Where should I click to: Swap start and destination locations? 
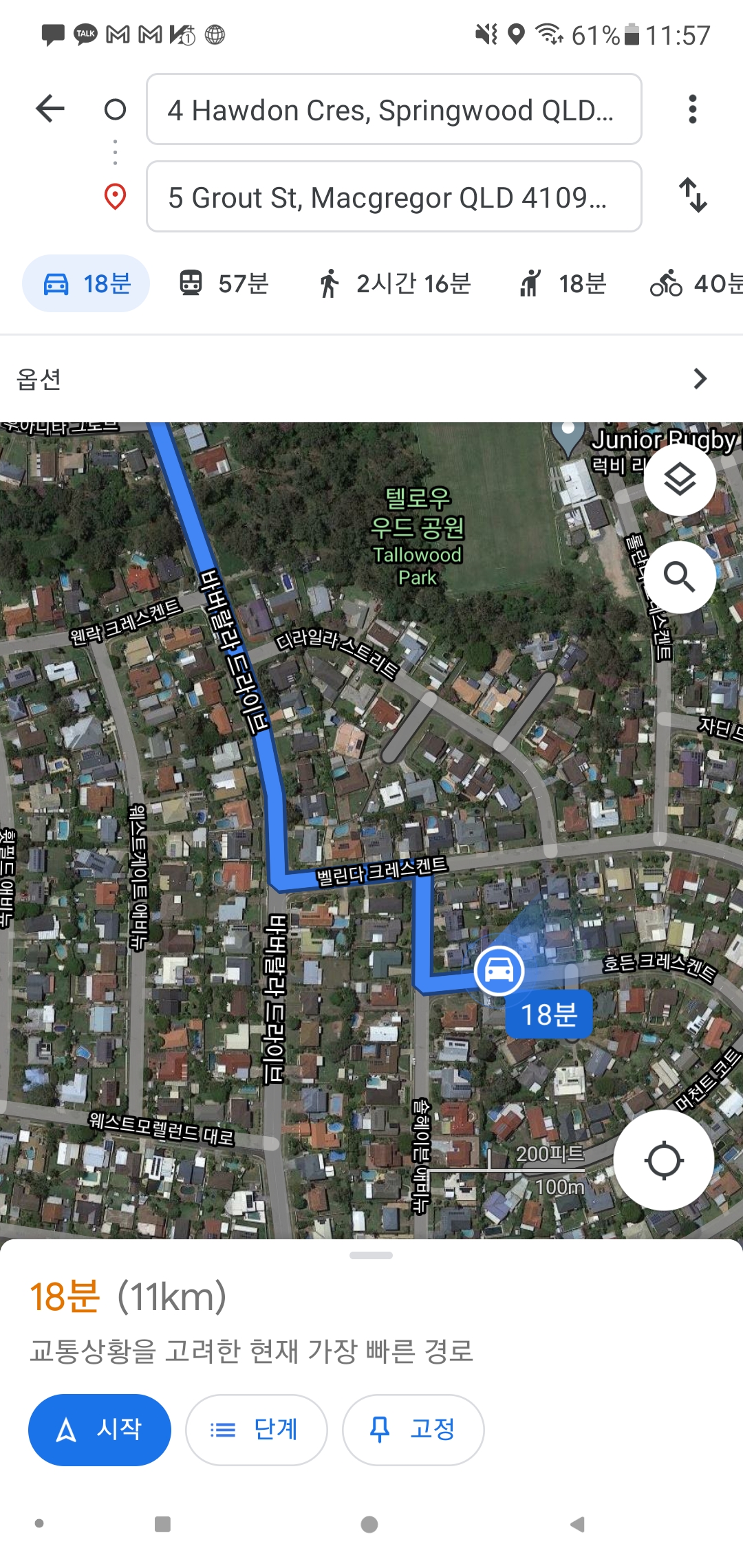click(692, 195)
